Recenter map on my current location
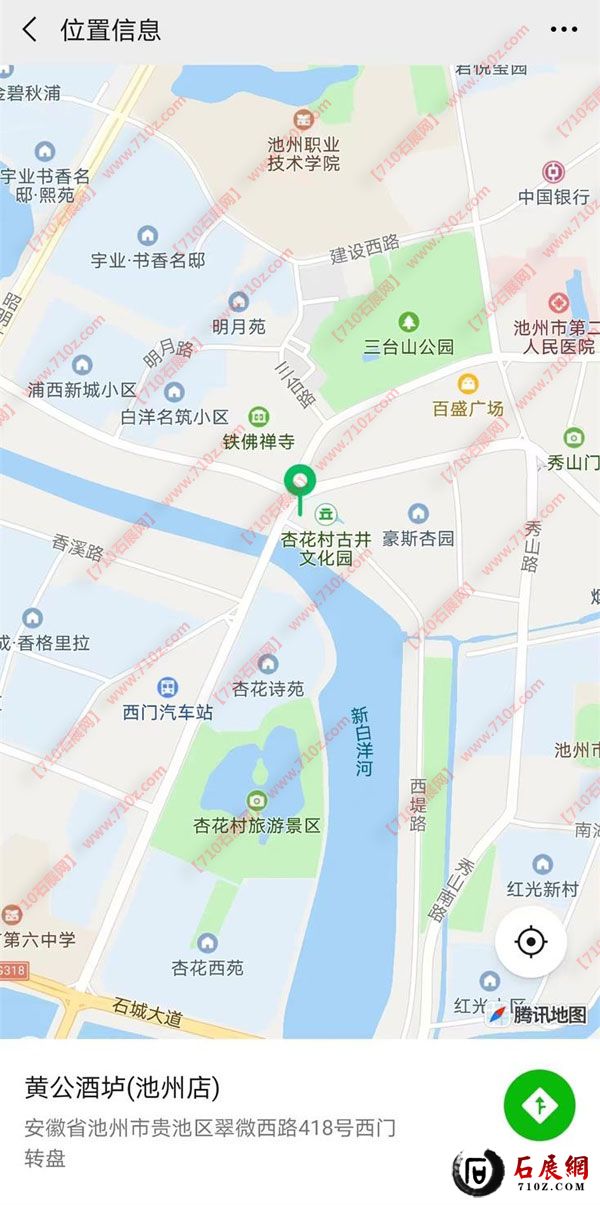 click(x=531, y=942)
